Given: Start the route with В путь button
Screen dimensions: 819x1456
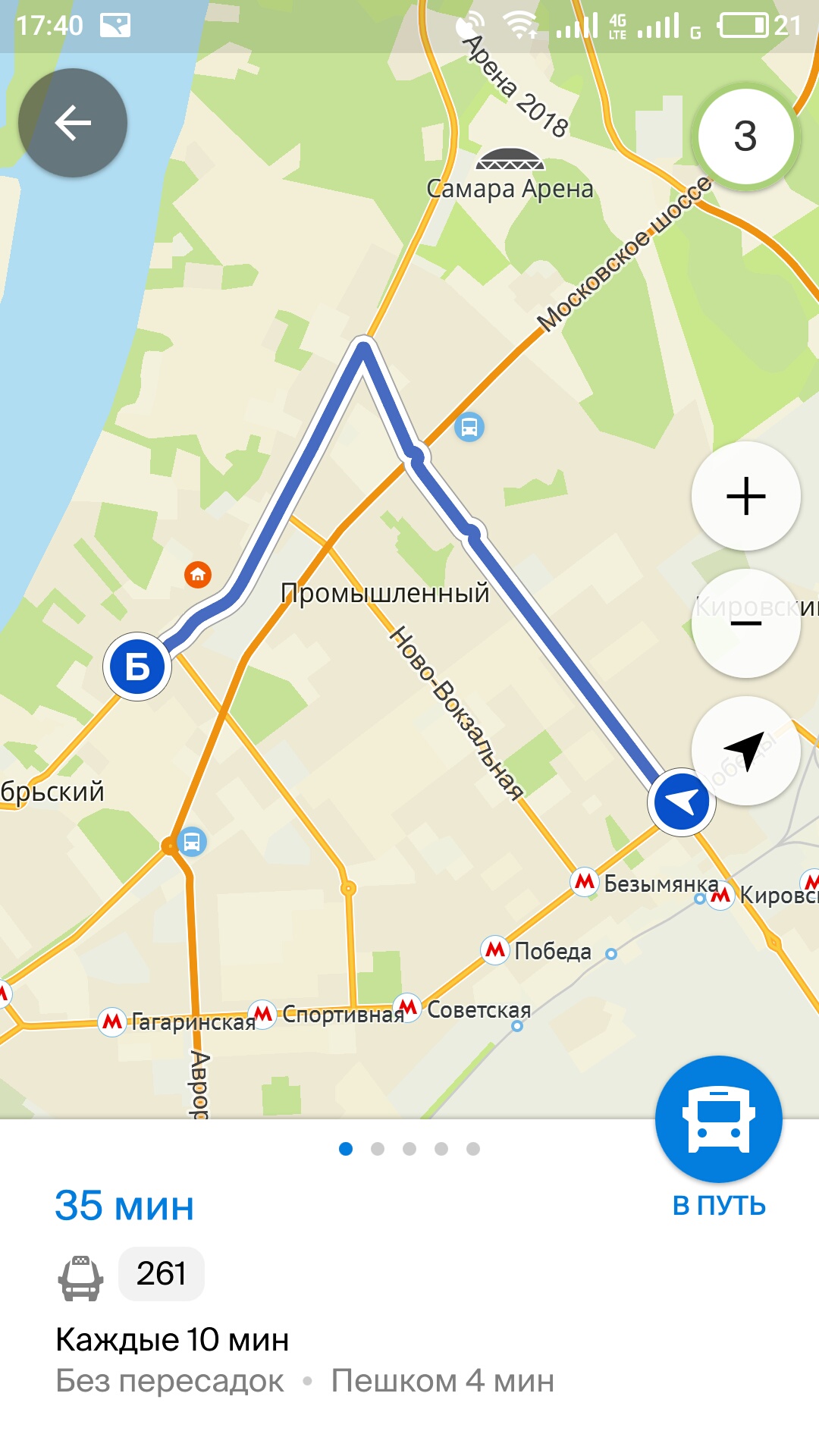Looking at the screenshot, I should [x=718, y=1119].
